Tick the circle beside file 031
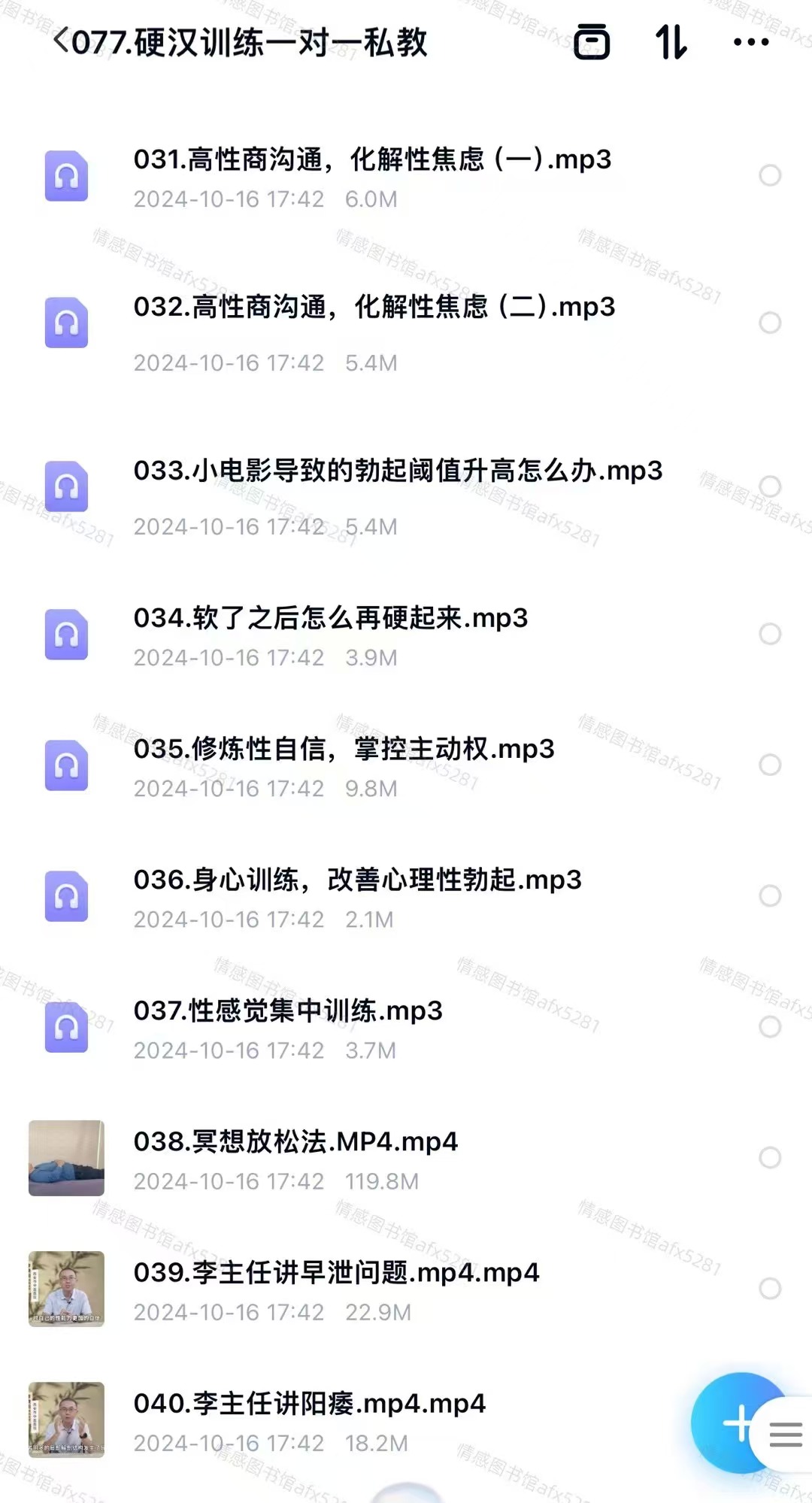Screen dimensions: 812x1503 tap(770, 176)
